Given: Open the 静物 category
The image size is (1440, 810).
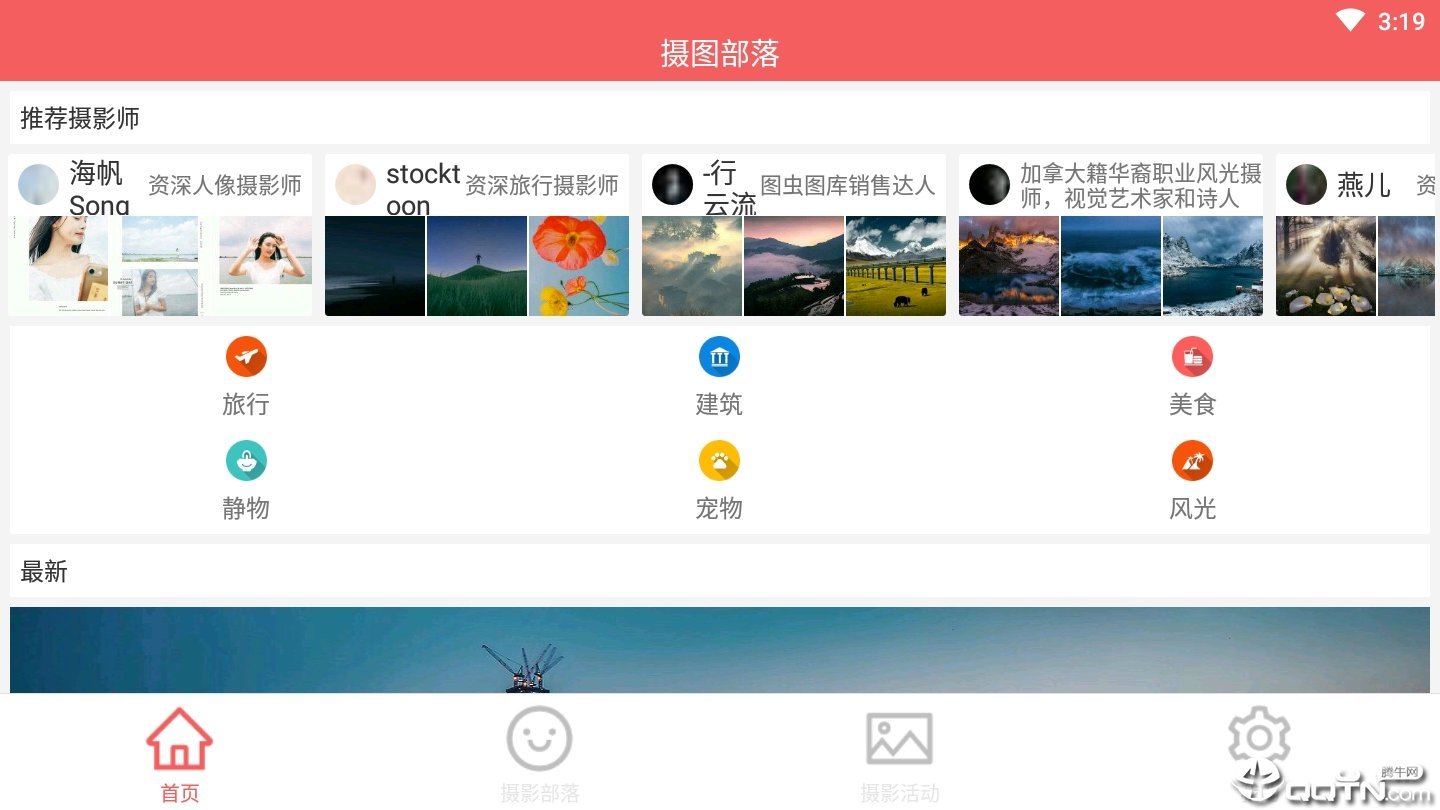Looking at the screenshot, I should (x=246, y=481).
